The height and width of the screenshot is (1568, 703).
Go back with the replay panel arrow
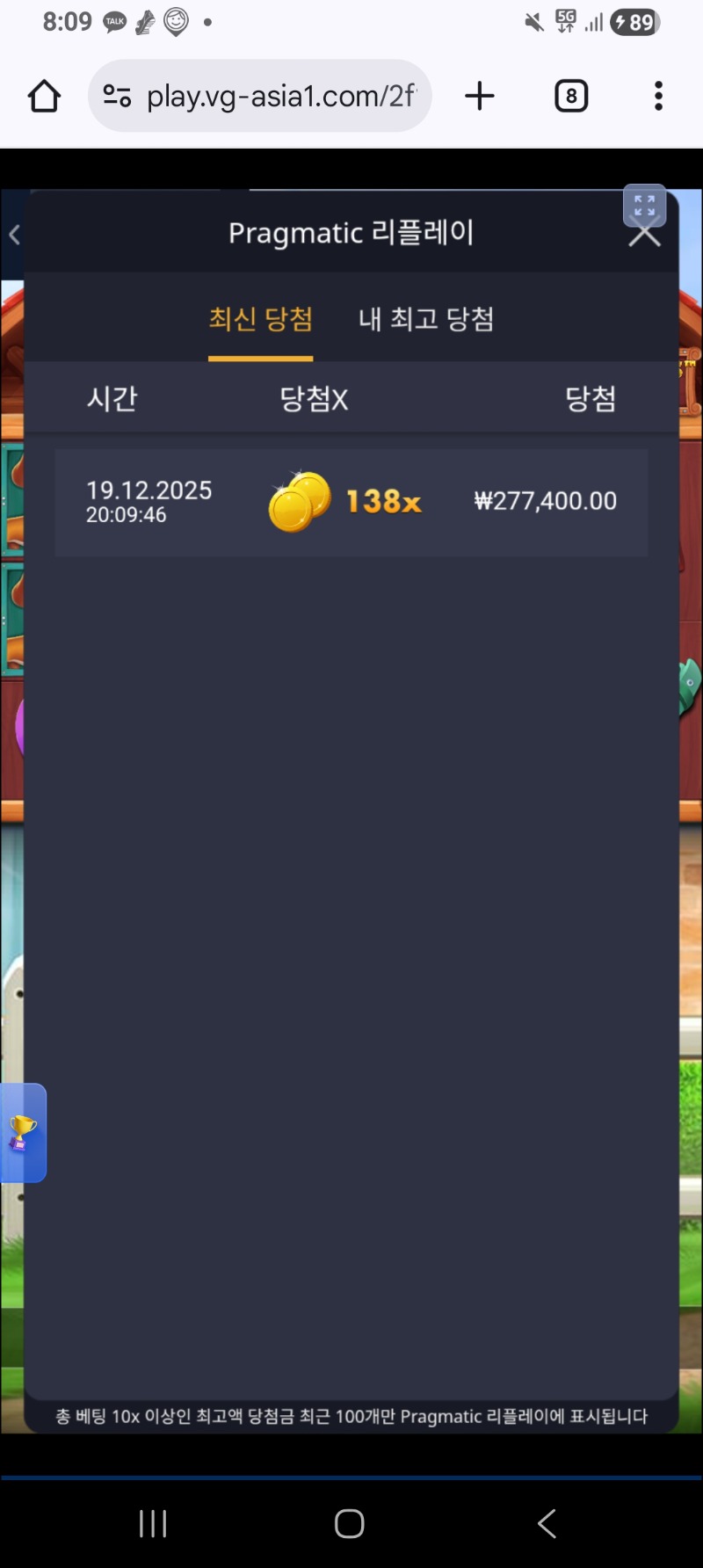[14, 235]
